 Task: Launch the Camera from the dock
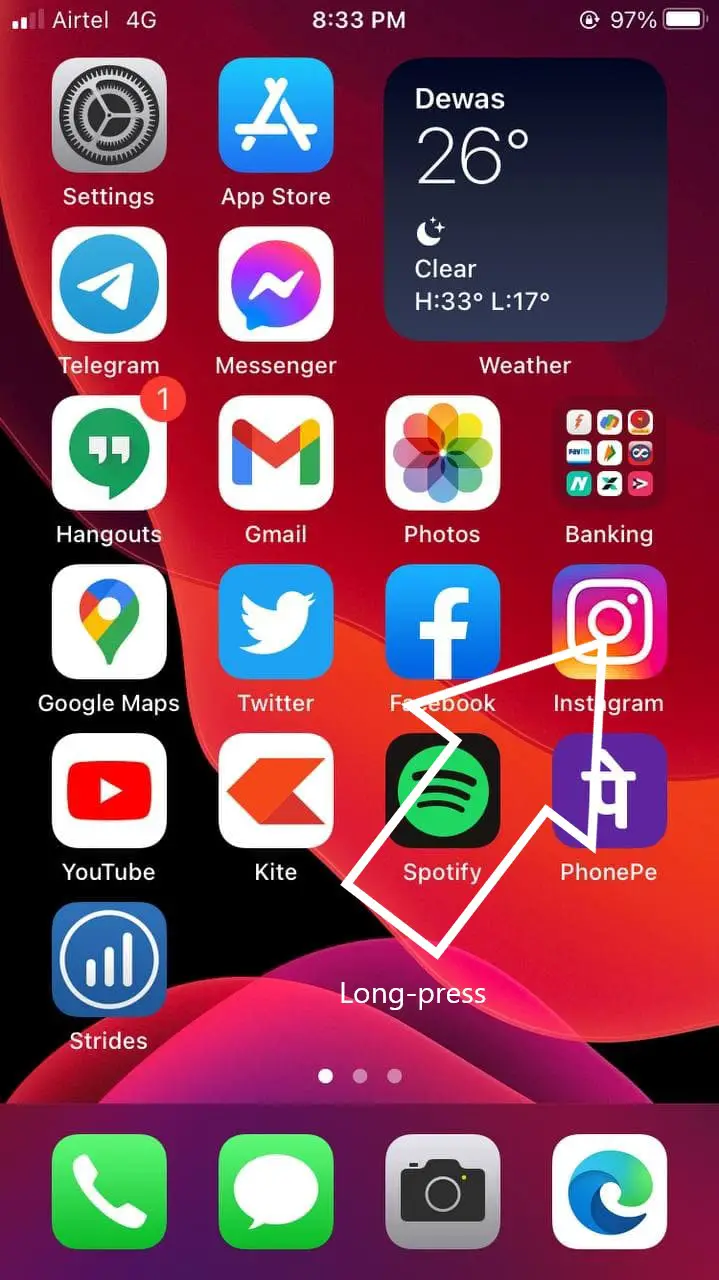pos(443,1192)
